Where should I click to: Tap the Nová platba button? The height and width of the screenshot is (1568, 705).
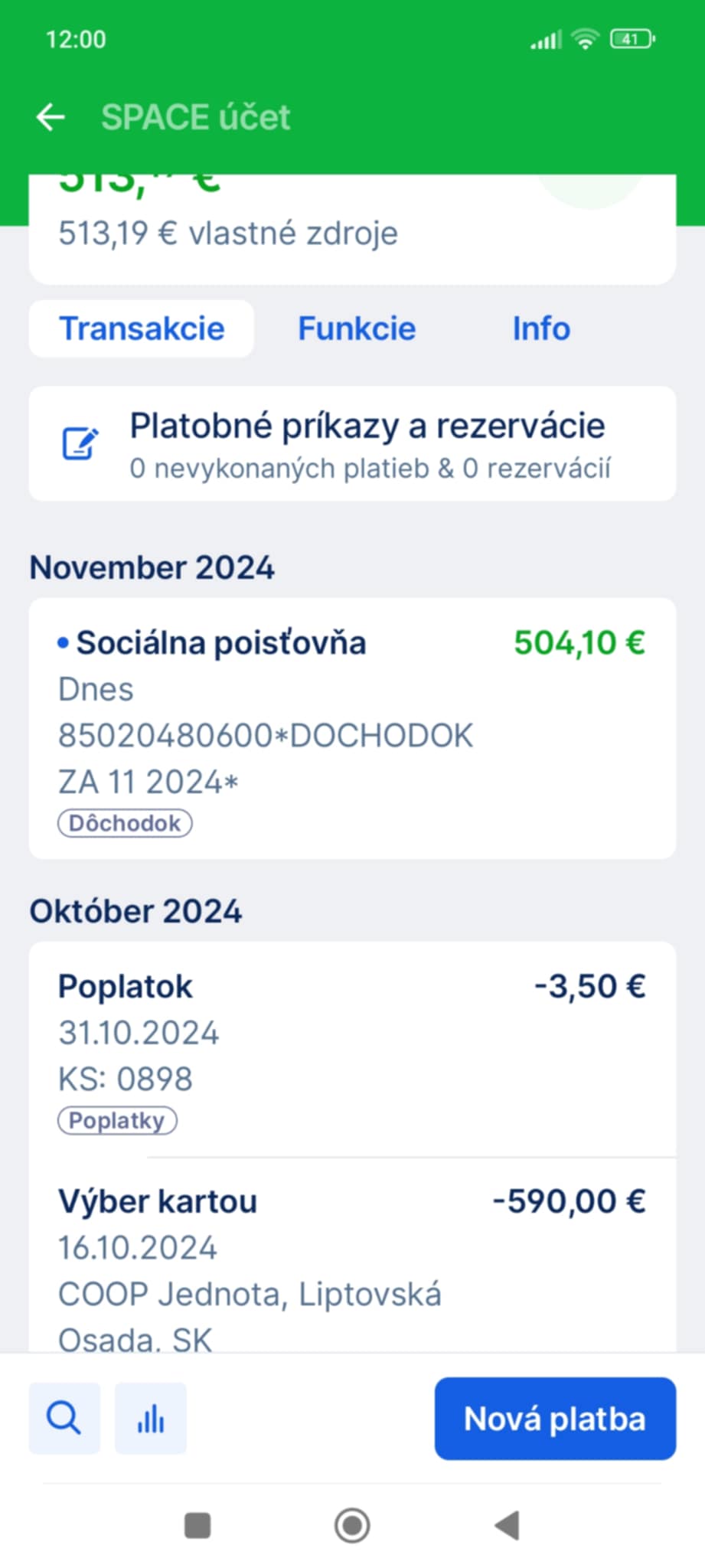tap(555, 1418)
